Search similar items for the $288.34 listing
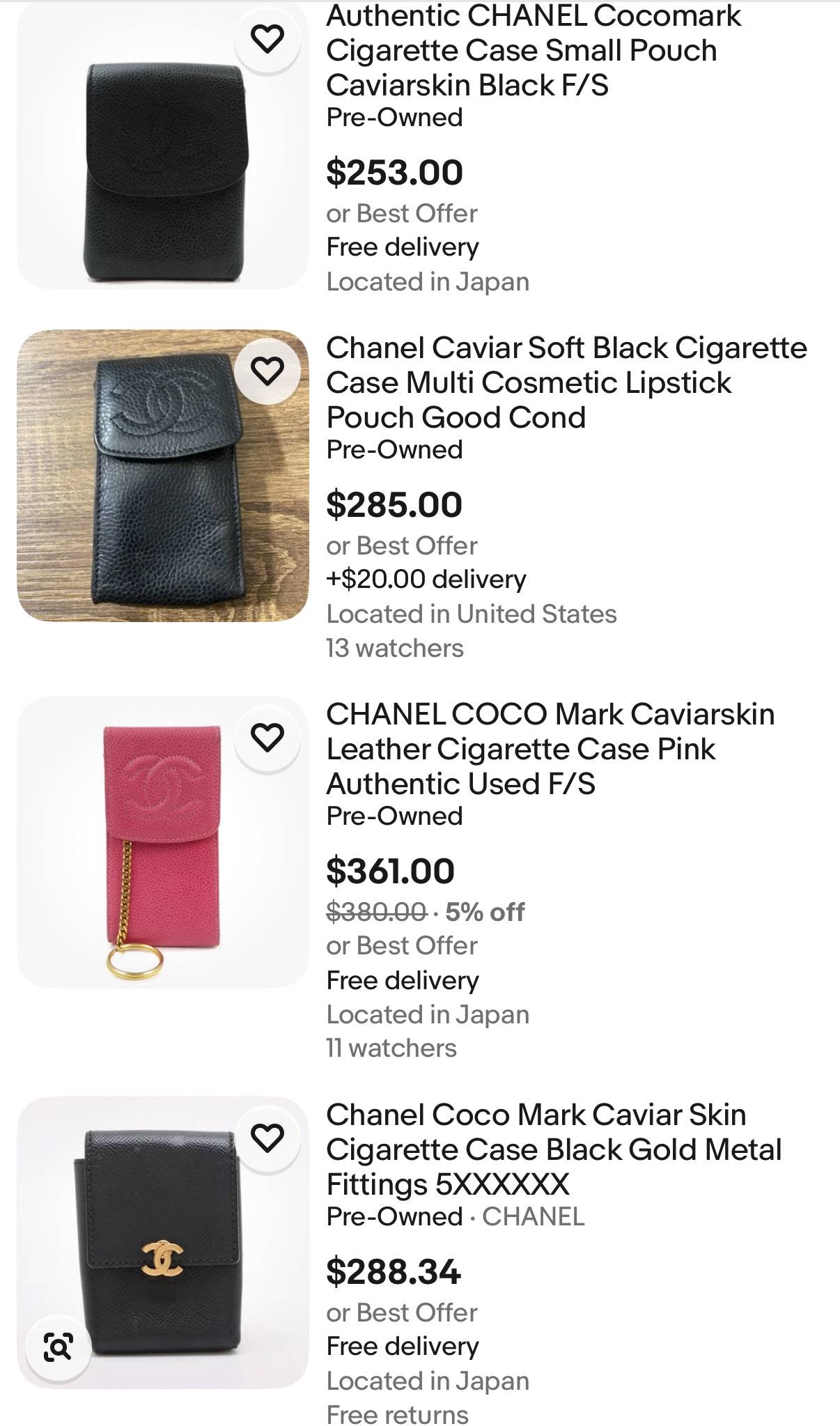The width and height of the screenshot is (840, 1426). [58, 1346]
